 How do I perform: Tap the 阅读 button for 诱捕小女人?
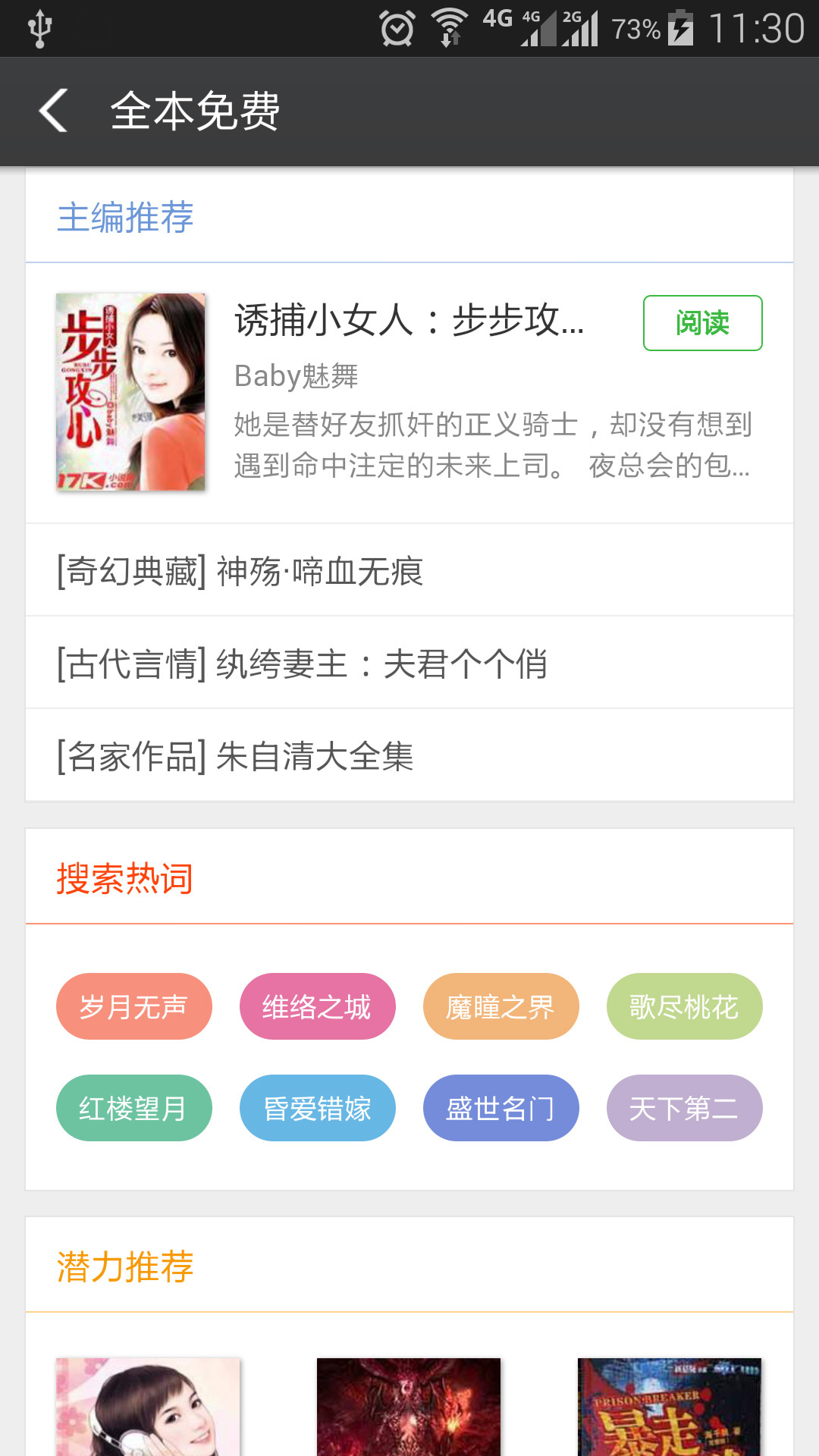click(x=702, y=323)
